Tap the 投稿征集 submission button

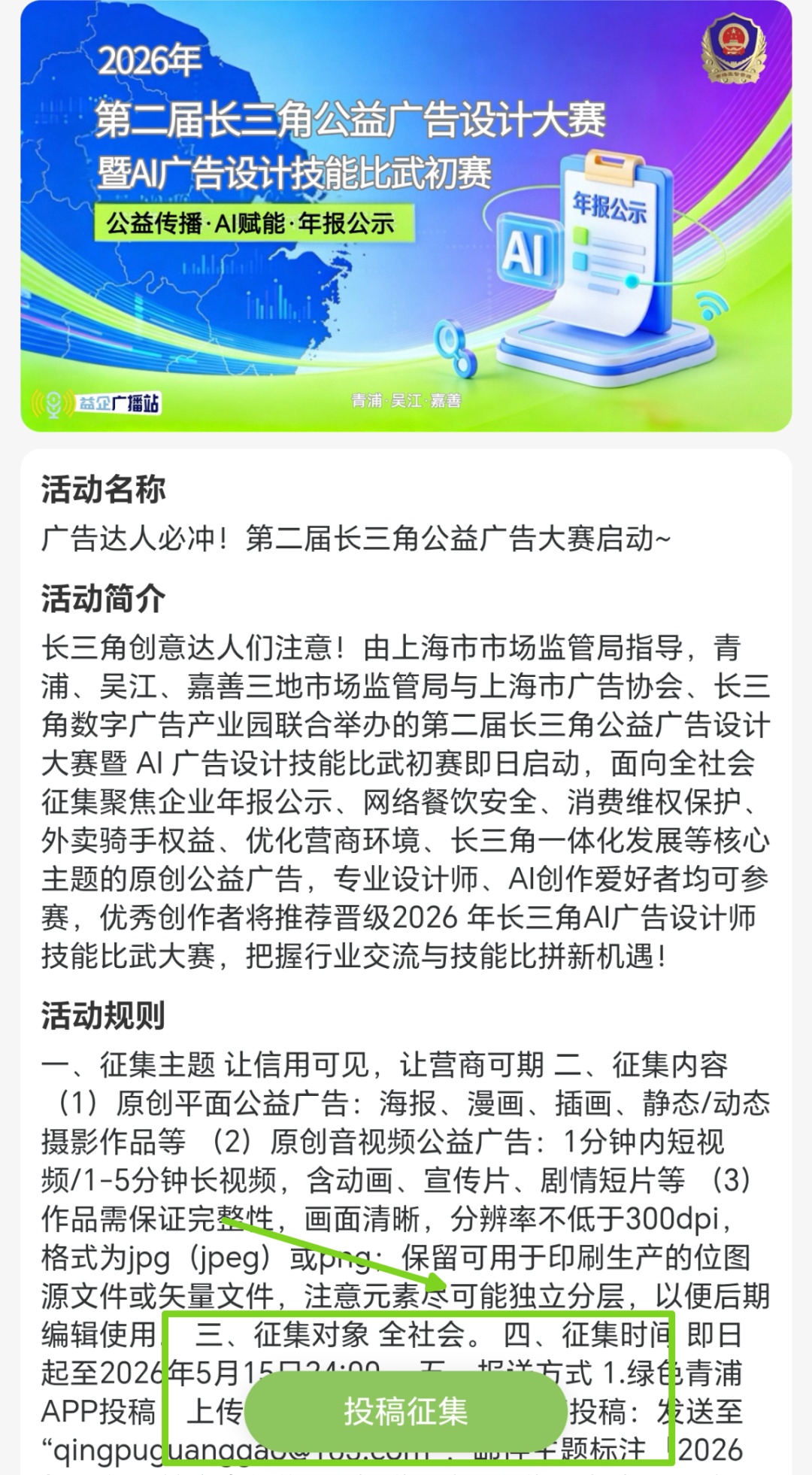pos(405,1411)
